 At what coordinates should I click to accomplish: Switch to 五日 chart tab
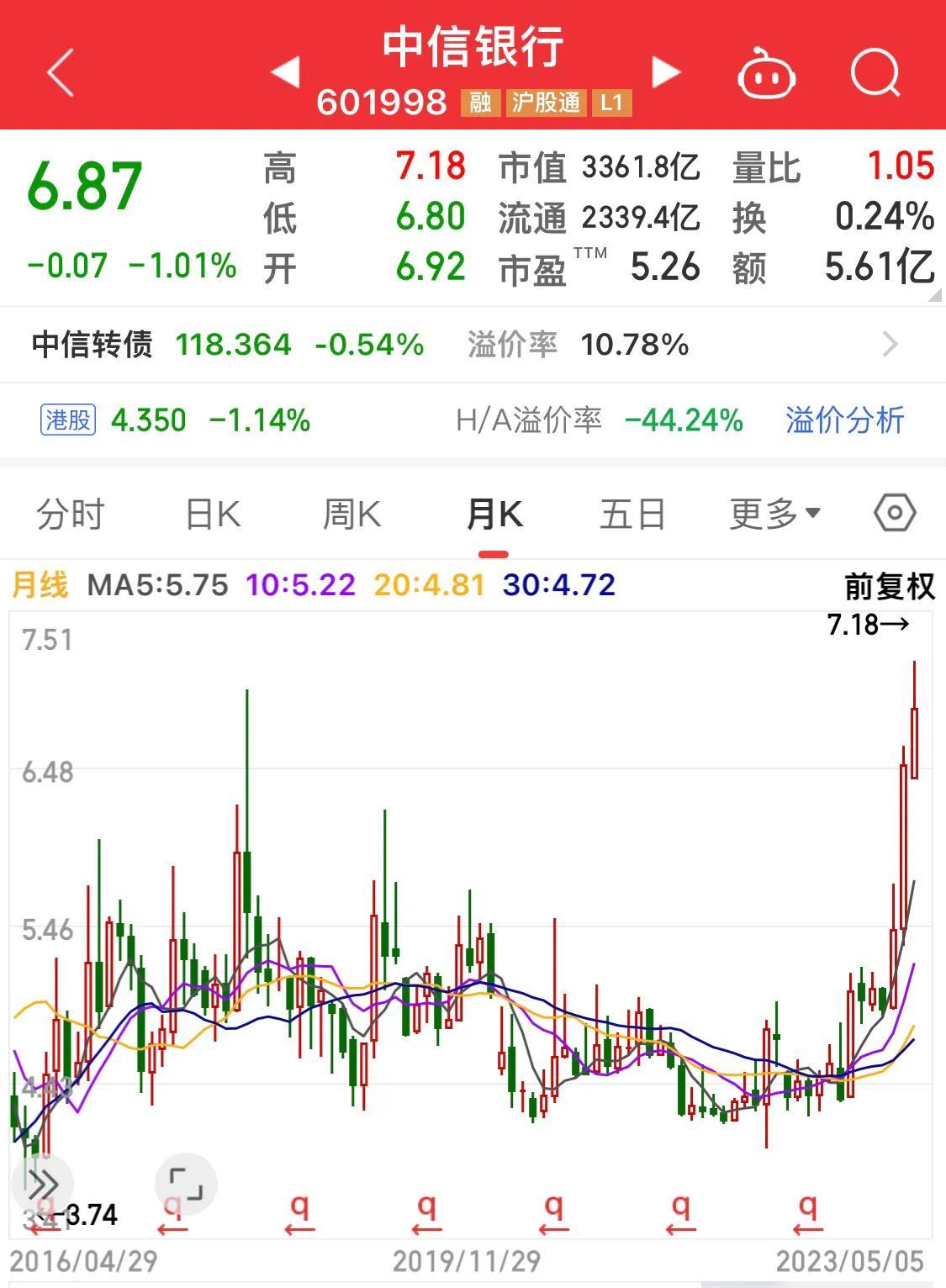pyautogui.click(x=632, y=515)
